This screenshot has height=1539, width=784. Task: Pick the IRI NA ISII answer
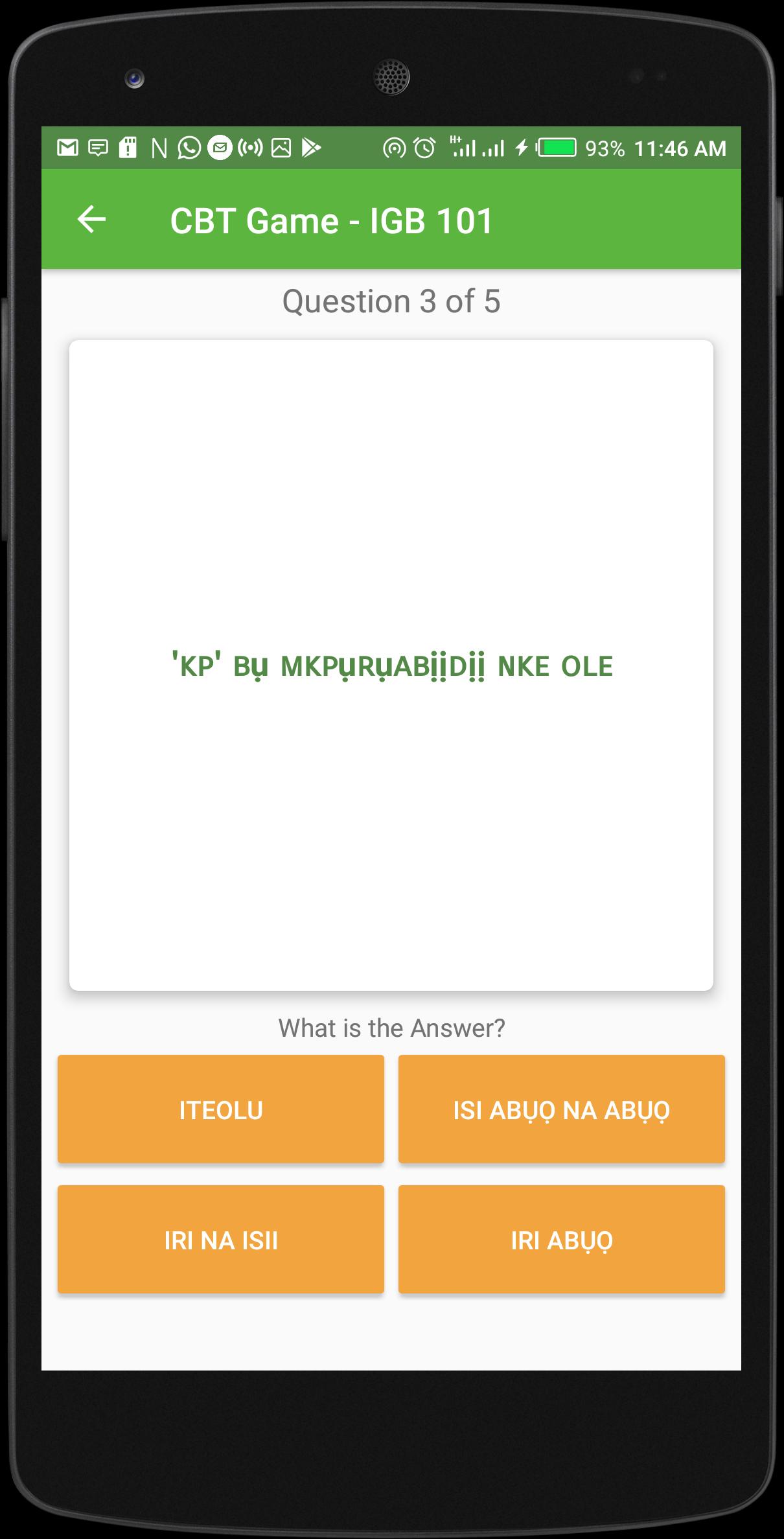221,1240
